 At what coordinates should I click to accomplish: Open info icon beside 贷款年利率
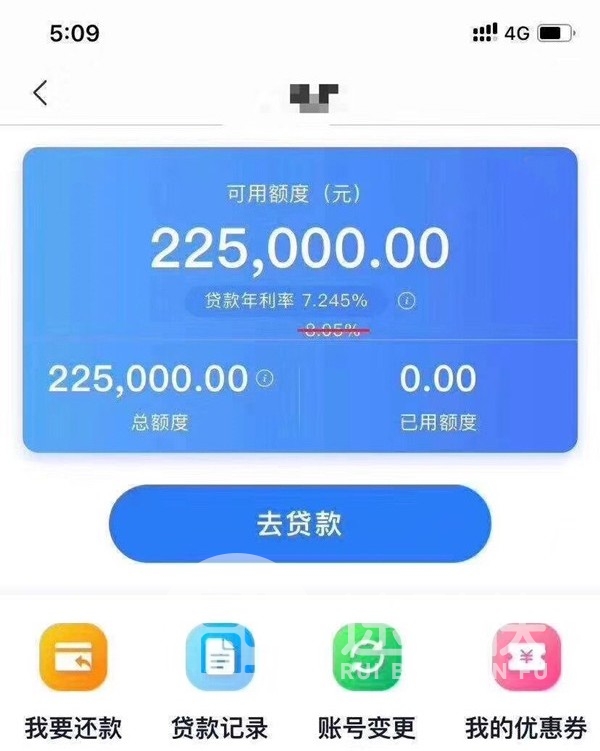(406, 300)
